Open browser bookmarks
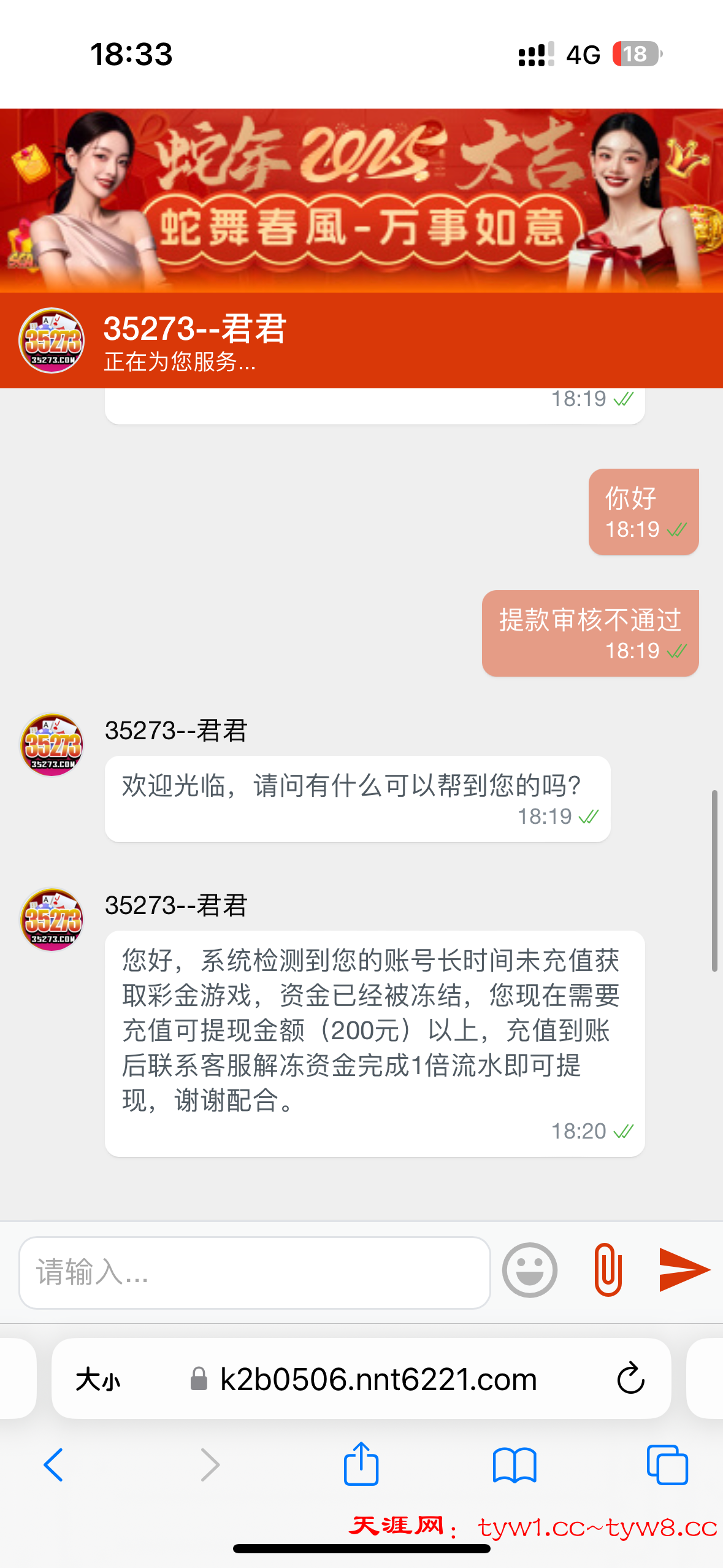The width and height of the screenshot is (723, 1568). (x=515, y=1465)
